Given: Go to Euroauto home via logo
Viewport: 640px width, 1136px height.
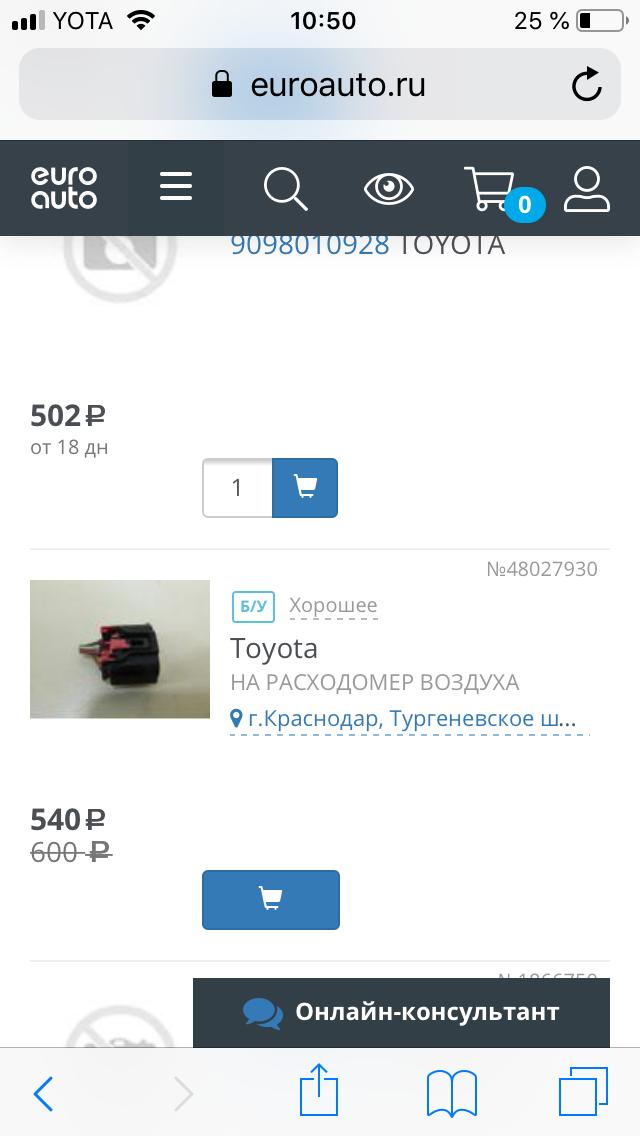Looking at the screenshot, I should tap(64, 188).
